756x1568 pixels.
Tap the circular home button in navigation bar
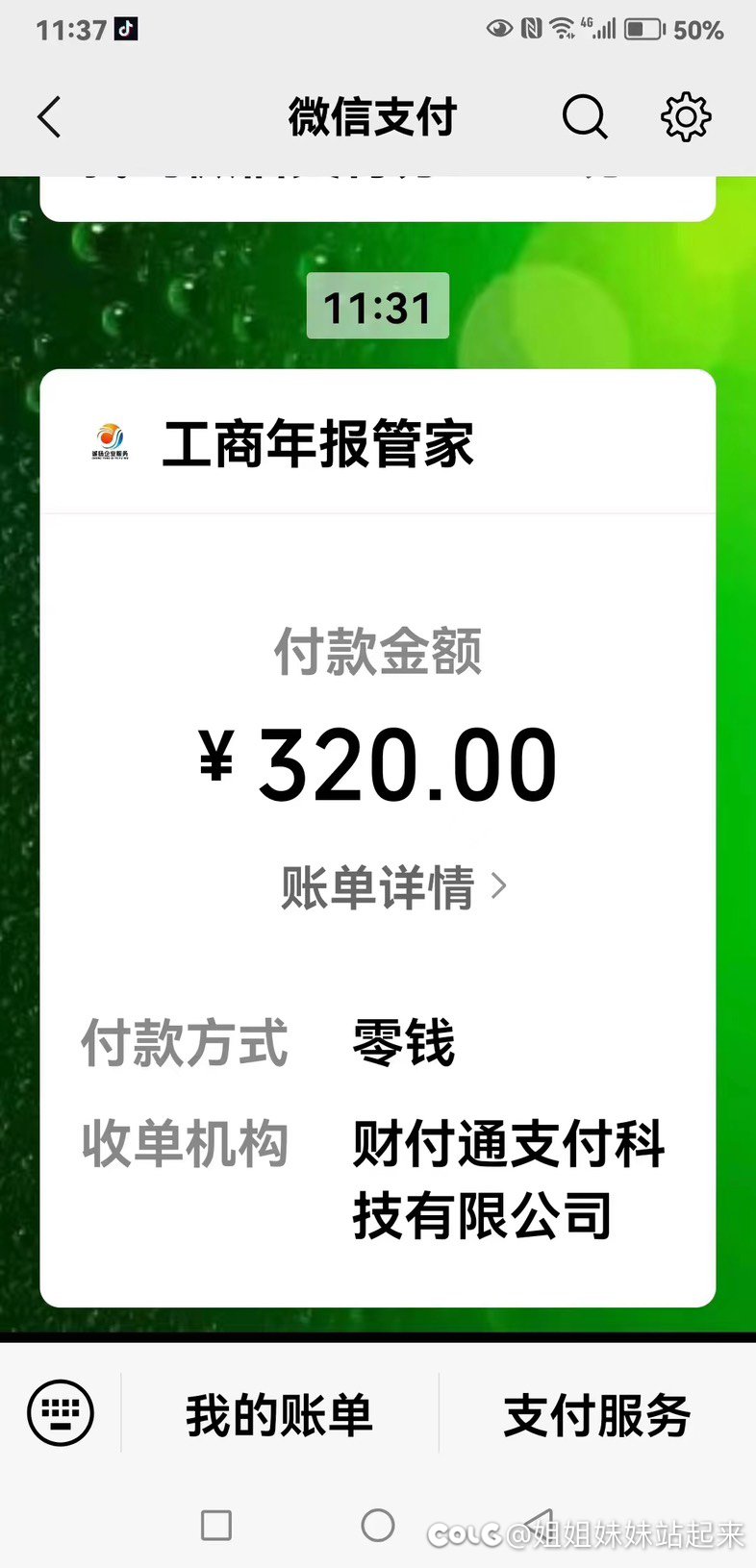[379, 1525]
